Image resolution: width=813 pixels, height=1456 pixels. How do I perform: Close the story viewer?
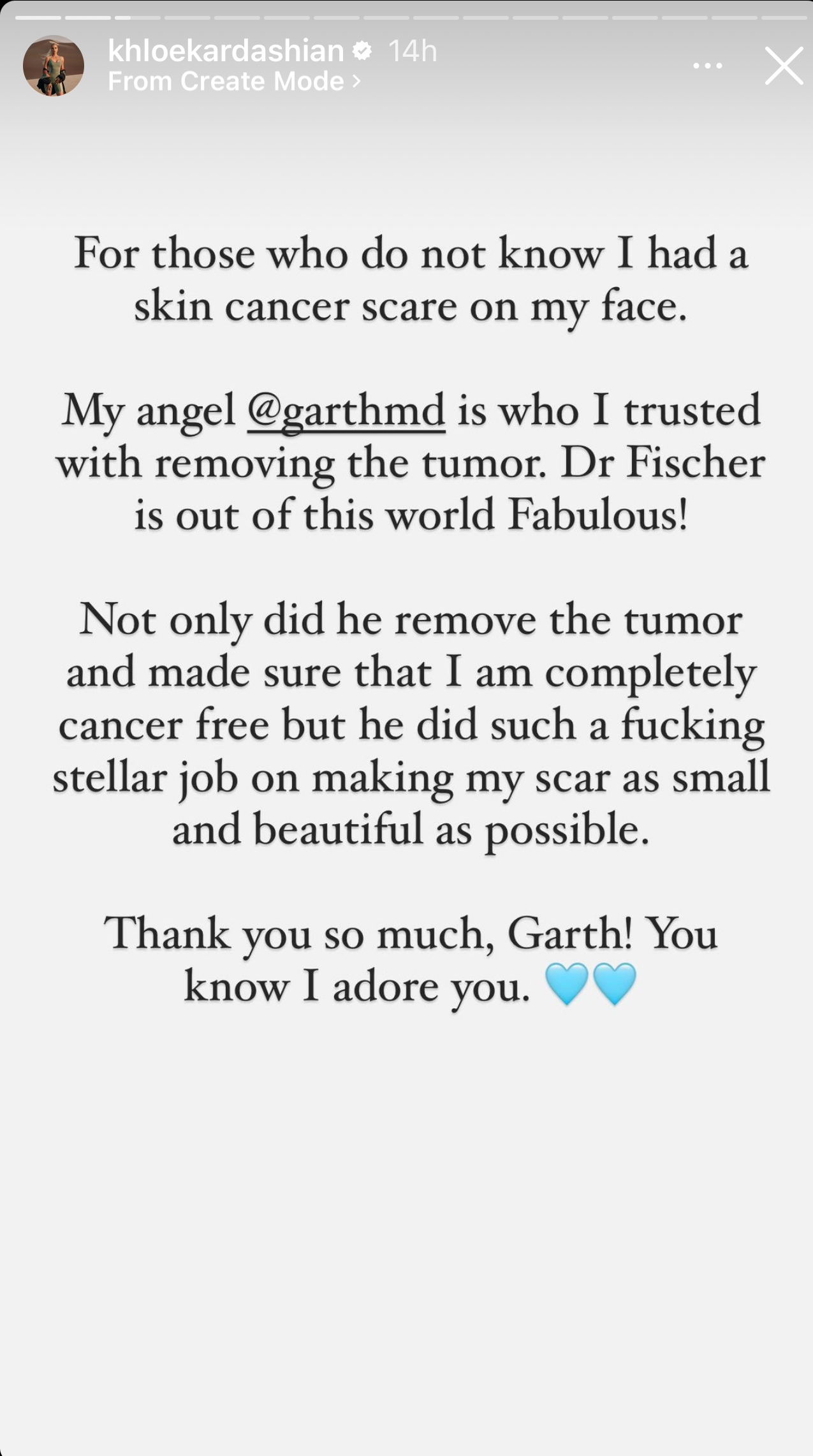(784, 66)
